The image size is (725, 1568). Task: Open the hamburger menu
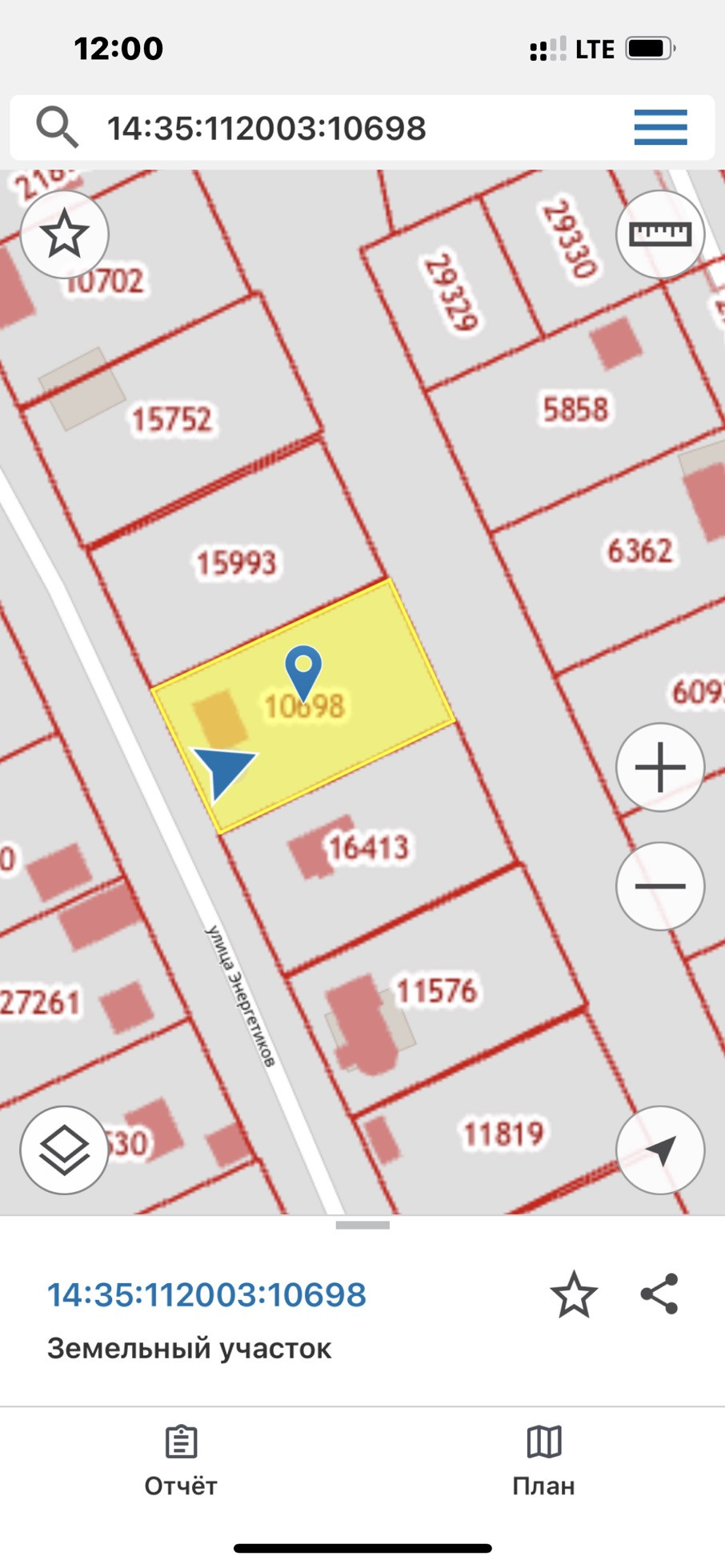coord(660,128)
